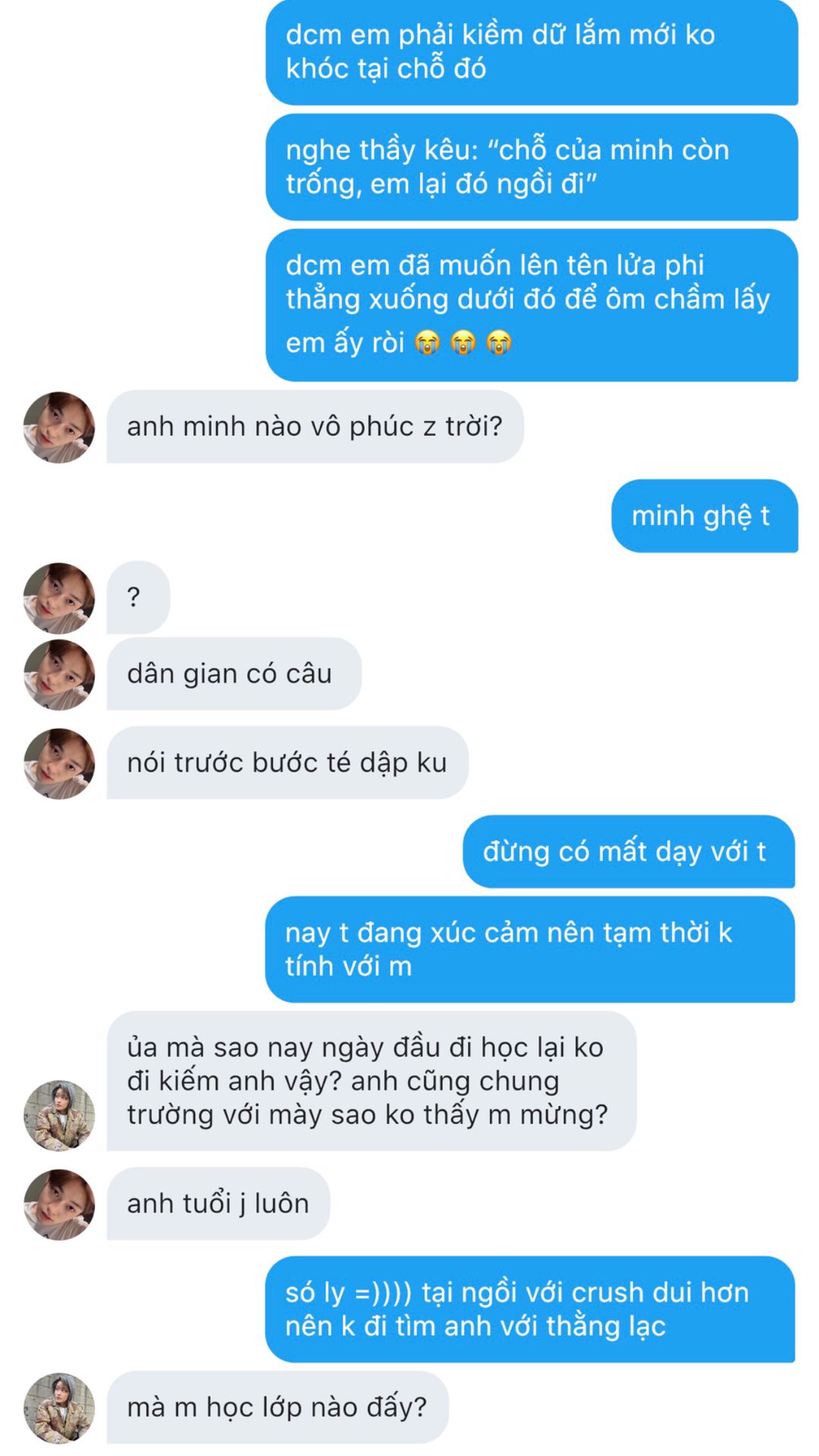View profile from avatar beside "anh tuổi j luôn"

[59, 1204]
